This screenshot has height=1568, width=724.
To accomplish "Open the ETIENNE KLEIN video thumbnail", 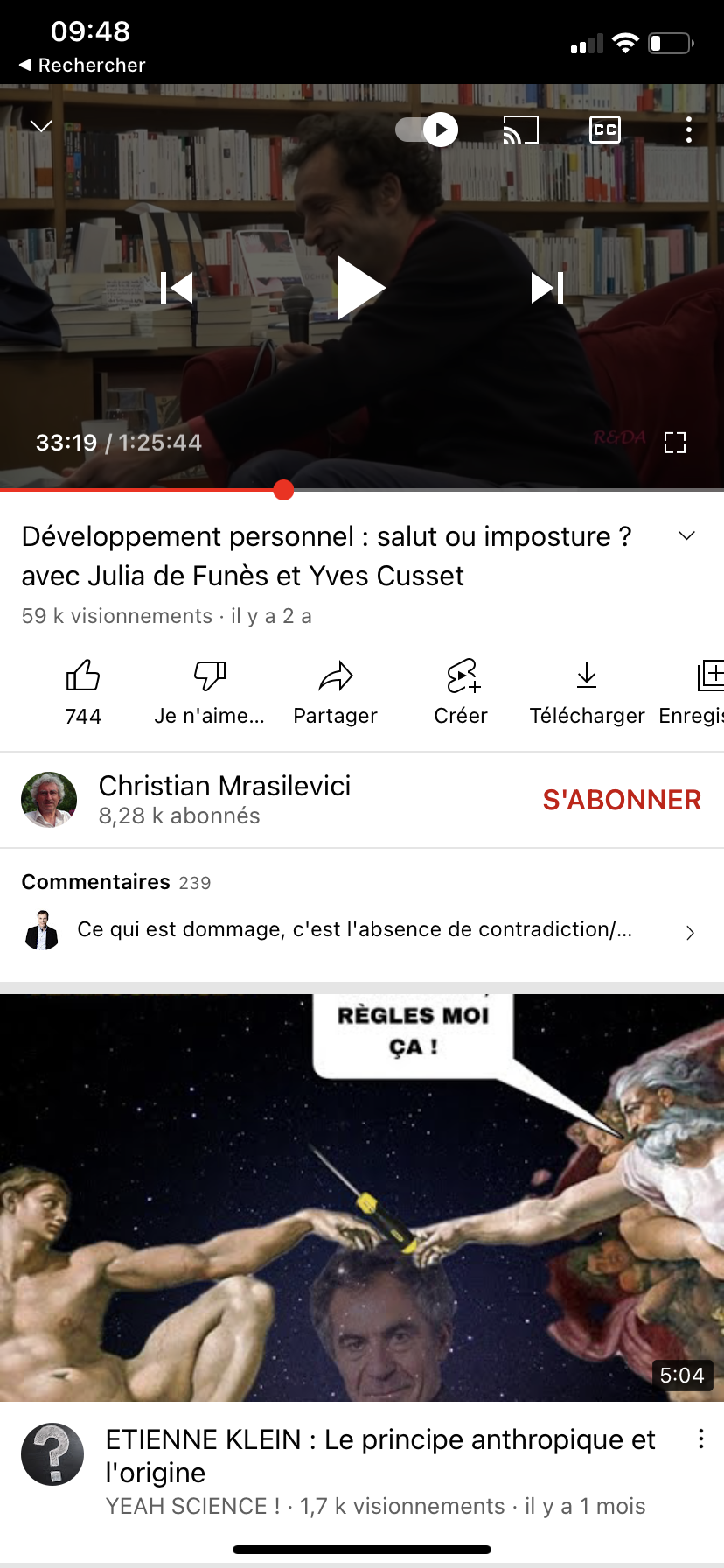I will click(x=362, y=1197).
